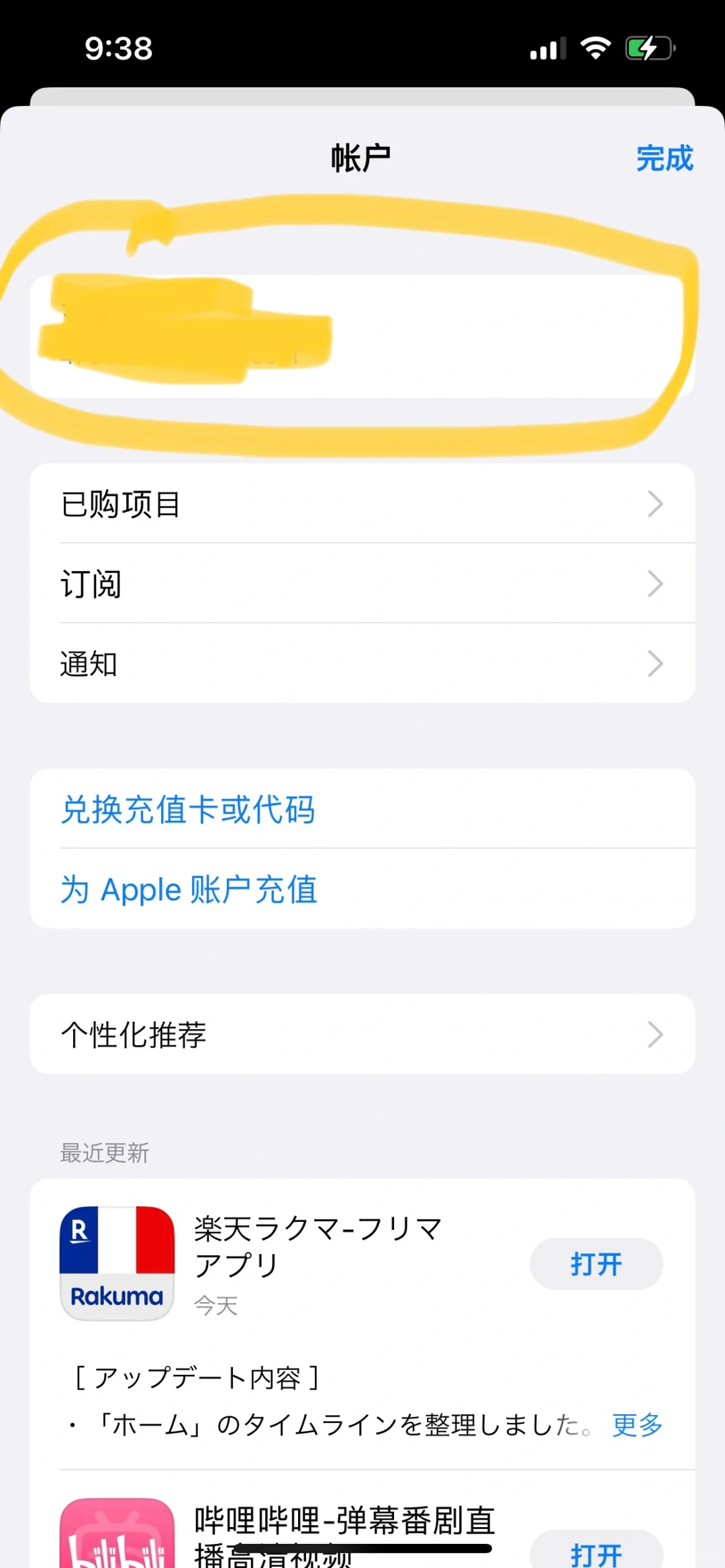Tap the cellular signal bars
Screen dimensions: 725x1568
[x=546, y=47]
